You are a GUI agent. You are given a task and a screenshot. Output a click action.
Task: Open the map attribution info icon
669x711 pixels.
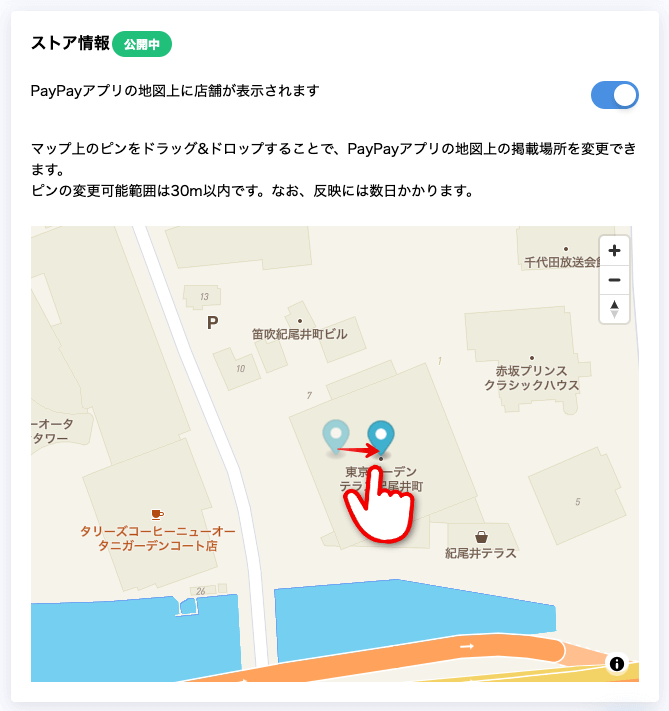[617, 663]
